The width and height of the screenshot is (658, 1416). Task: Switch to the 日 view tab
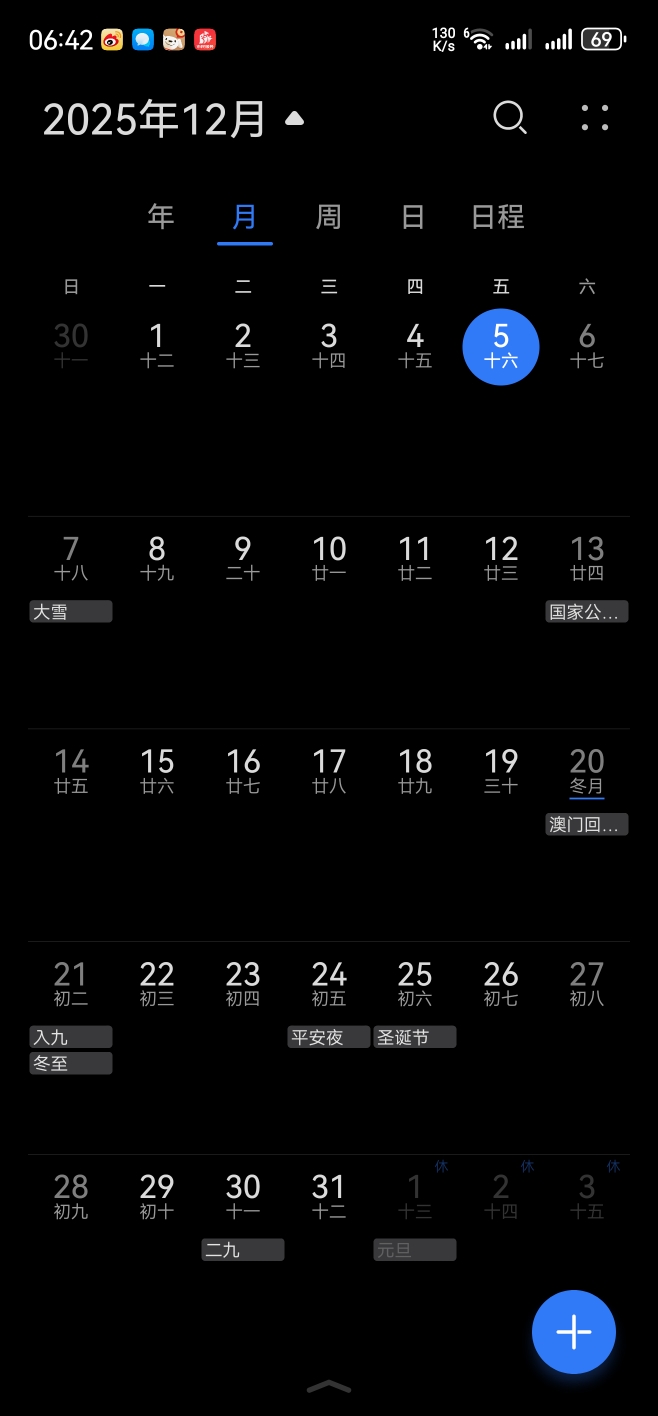pyautogui.click(x=413, y=217)
